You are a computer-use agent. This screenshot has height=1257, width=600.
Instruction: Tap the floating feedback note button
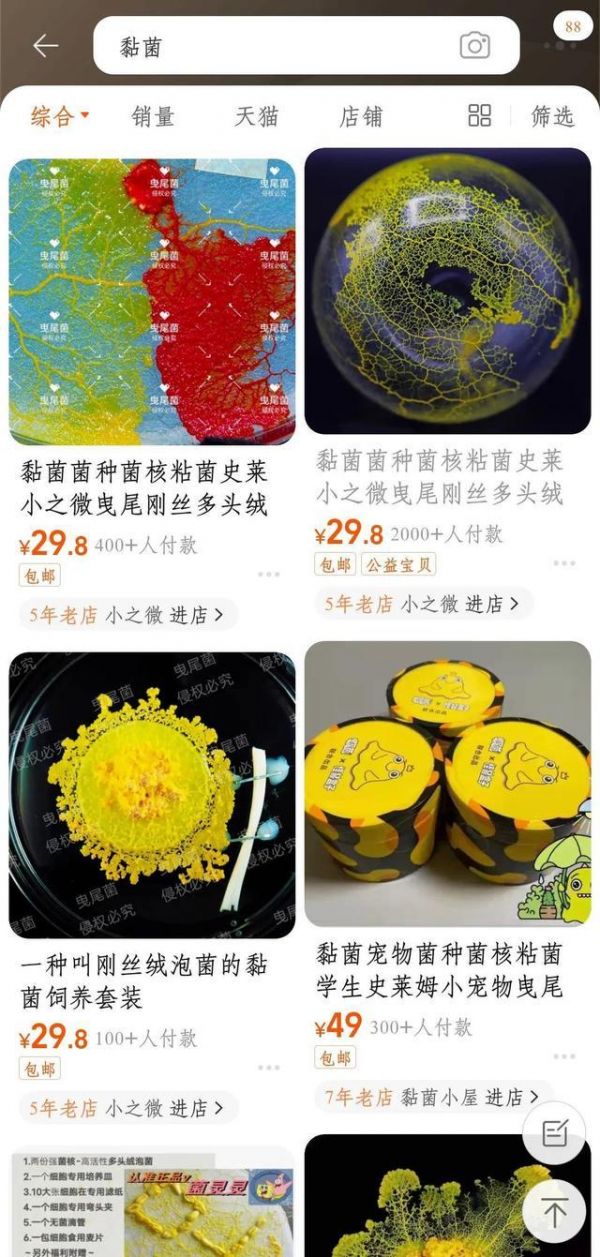pos(554,1133)
